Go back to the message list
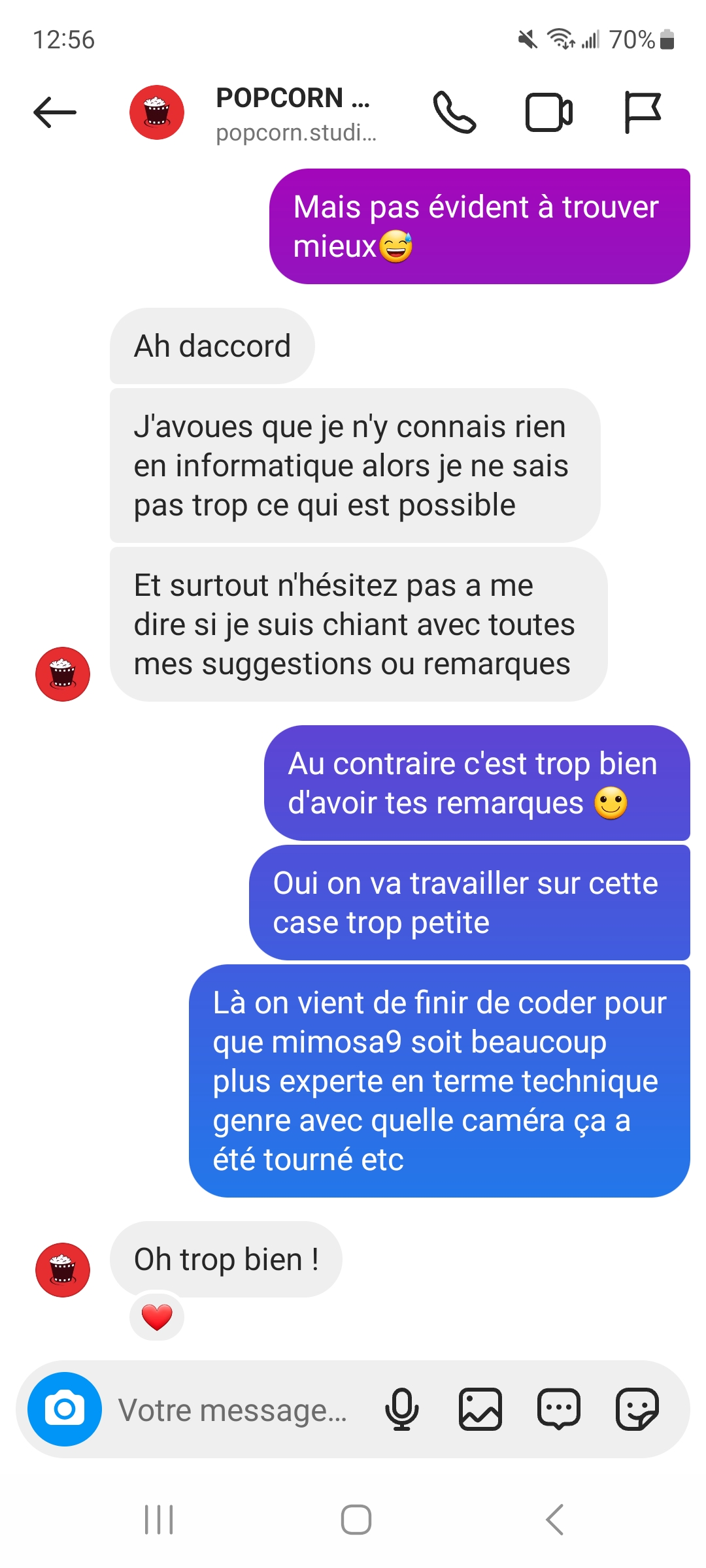 point(55,112)
